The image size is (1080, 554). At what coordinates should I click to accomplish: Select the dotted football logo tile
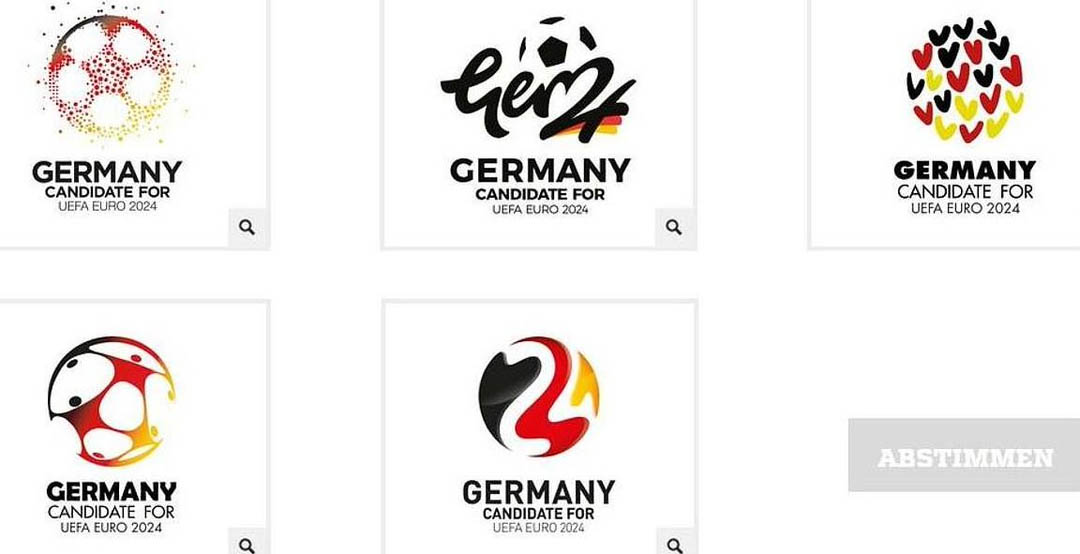coord(134,123)
